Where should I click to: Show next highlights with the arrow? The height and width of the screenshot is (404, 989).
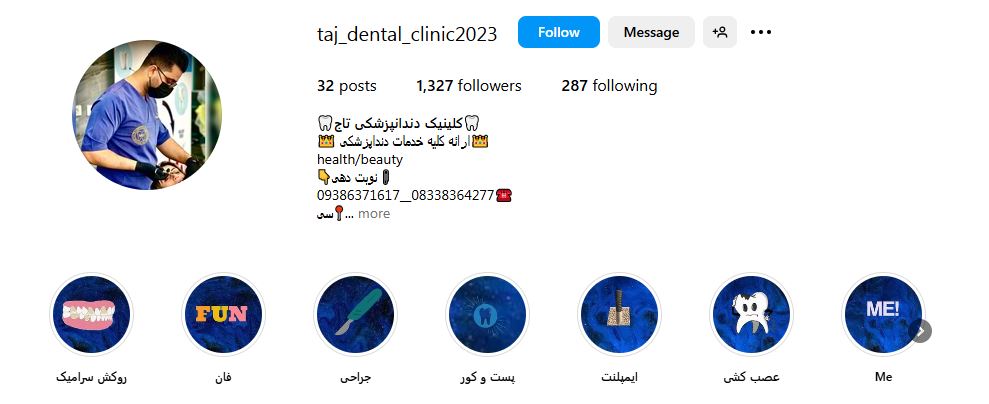(x=921, y=331)
